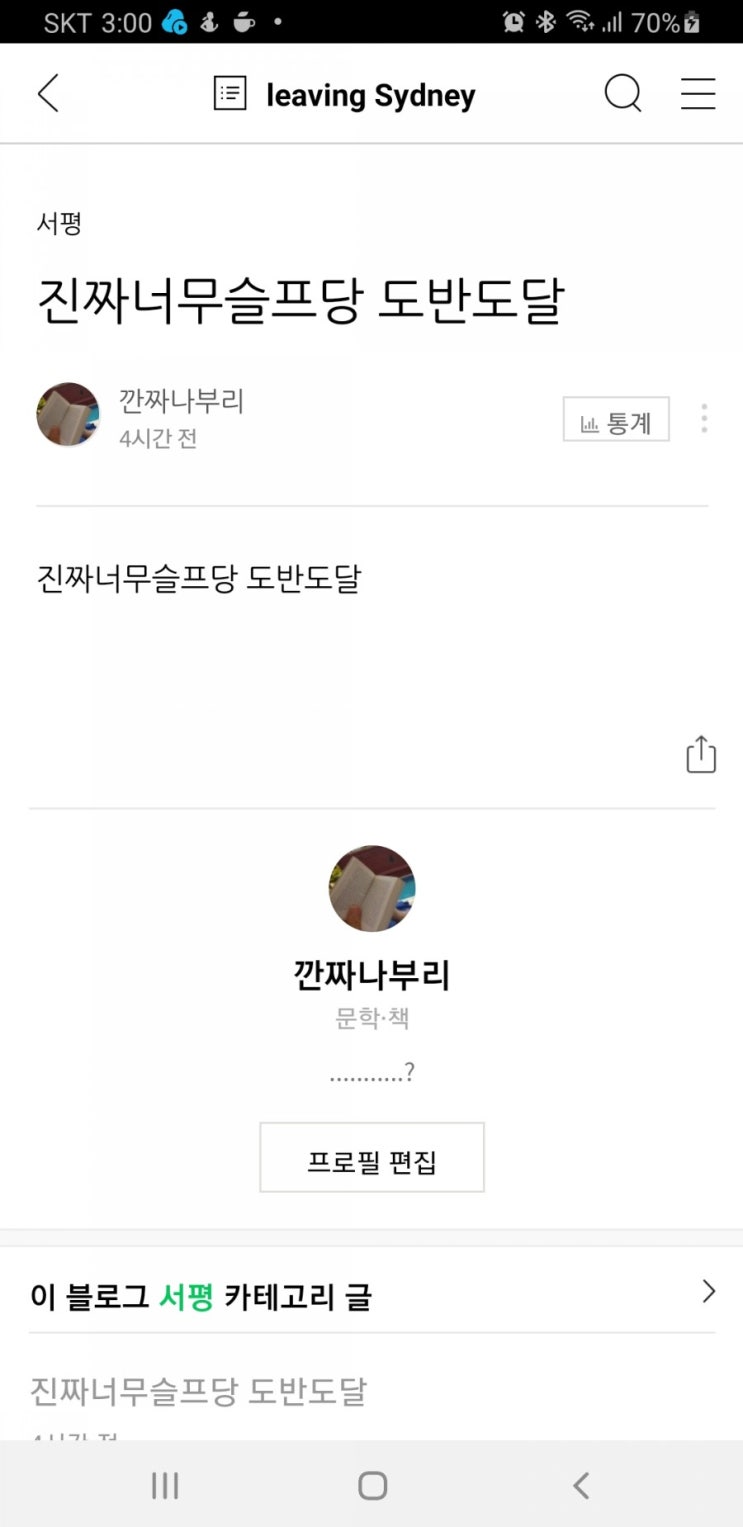Open the 진짜너무슬프당 도반도달 post in category list
The image size is (743, 1527).
click(199, 1391)
